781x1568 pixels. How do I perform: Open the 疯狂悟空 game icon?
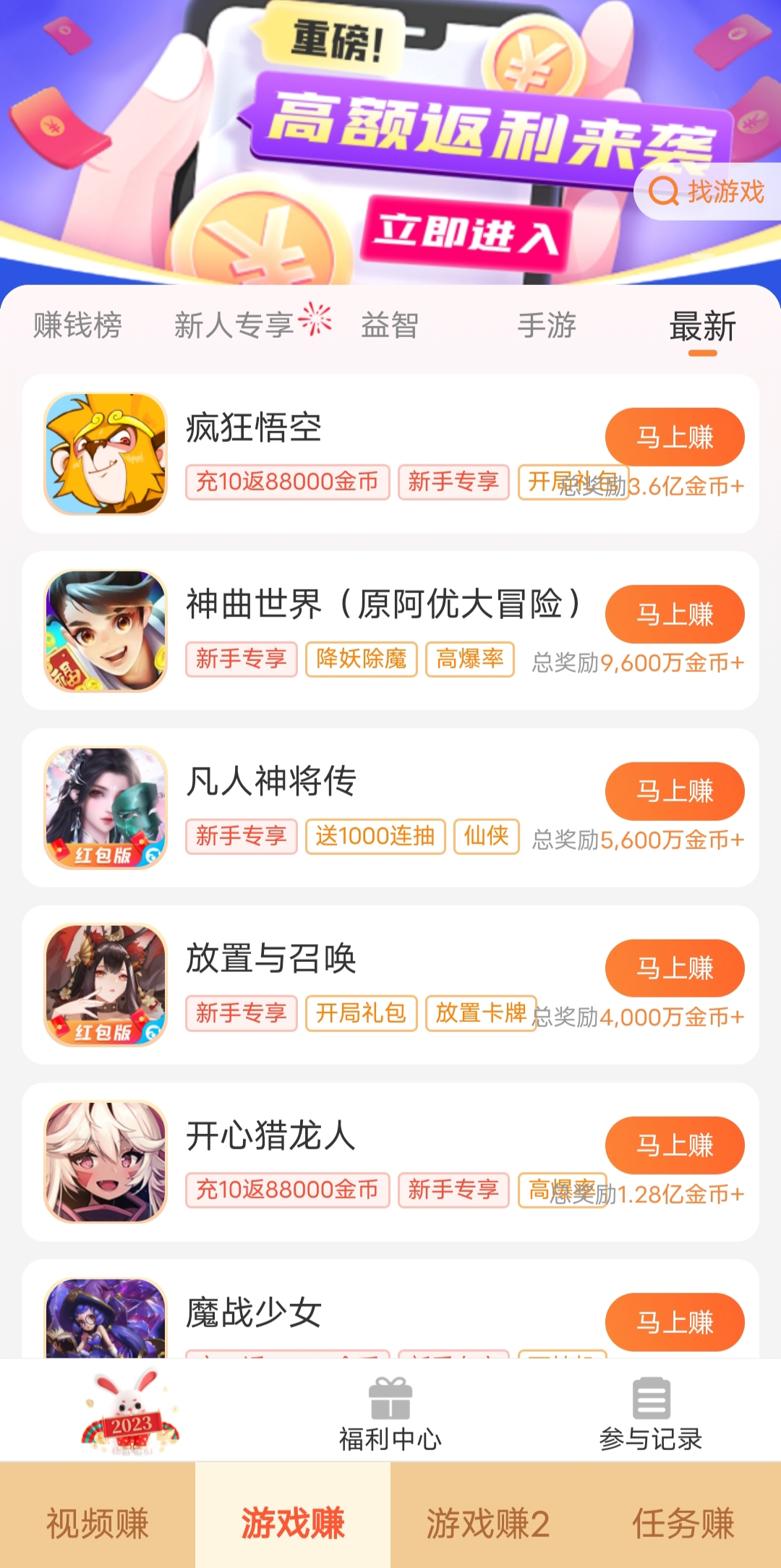pyautogui.click(x=106, y=453)
